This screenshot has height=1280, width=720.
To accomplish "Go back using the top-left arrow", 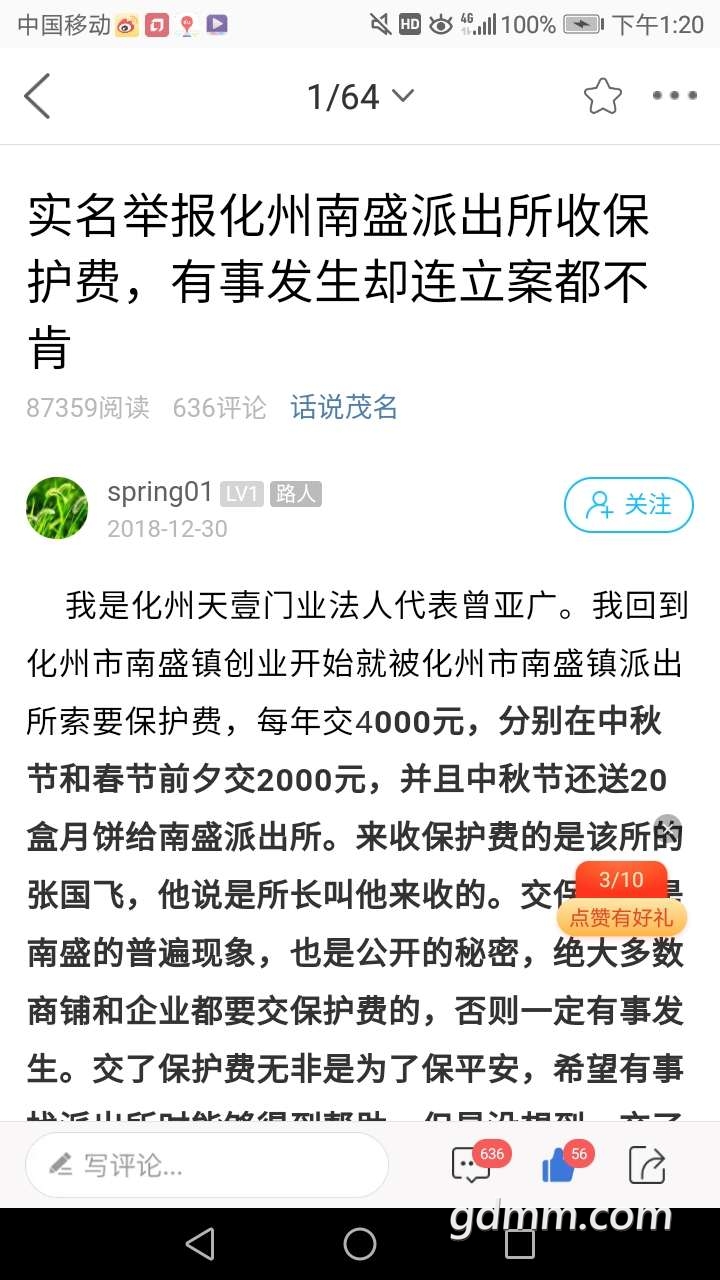I will pyautogui.click(x=37, y=97).
